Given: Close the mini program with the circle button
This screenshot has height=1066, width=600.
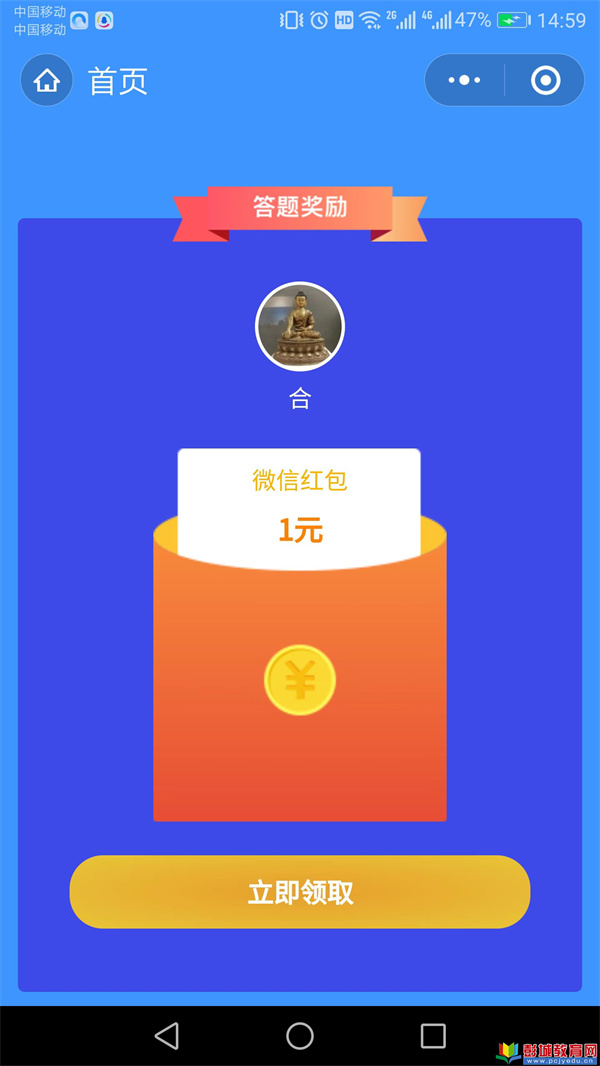Looking at the screenshot, I should click(x=545, y=81).
